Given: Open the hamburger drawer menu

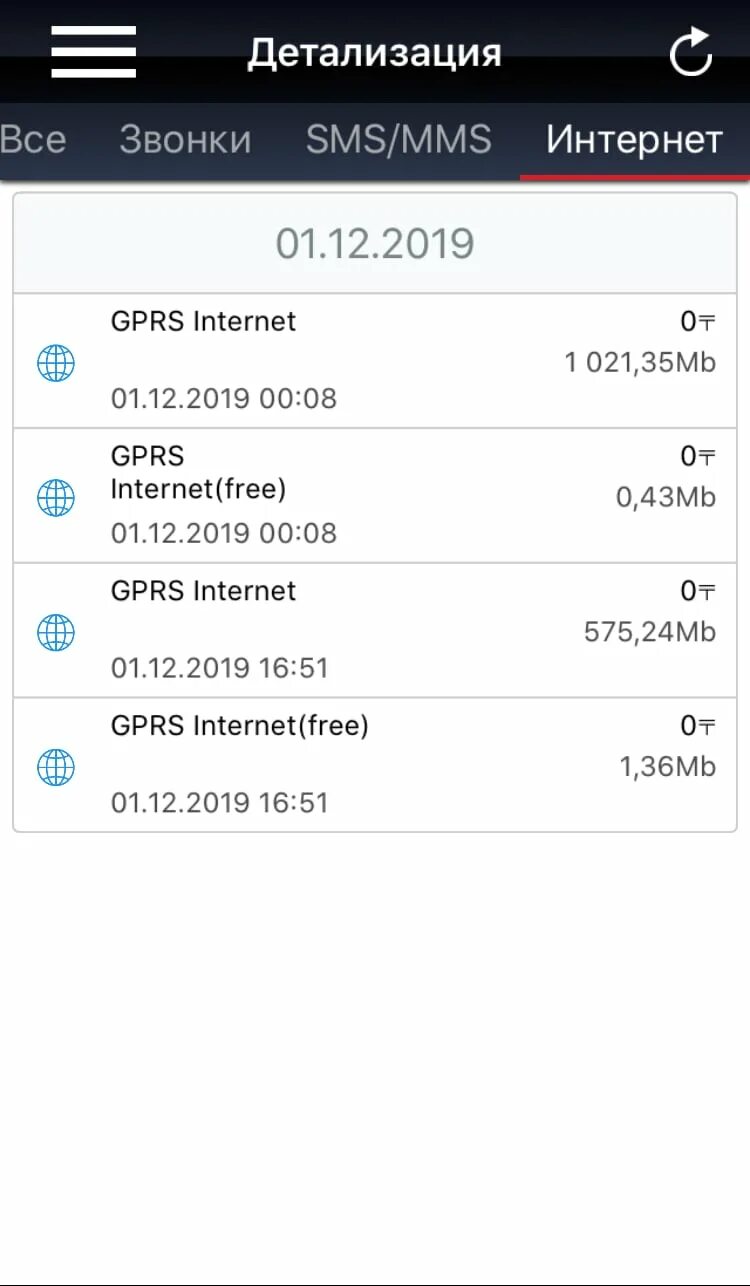Looking at the screenshot, I should click(93, 52).
